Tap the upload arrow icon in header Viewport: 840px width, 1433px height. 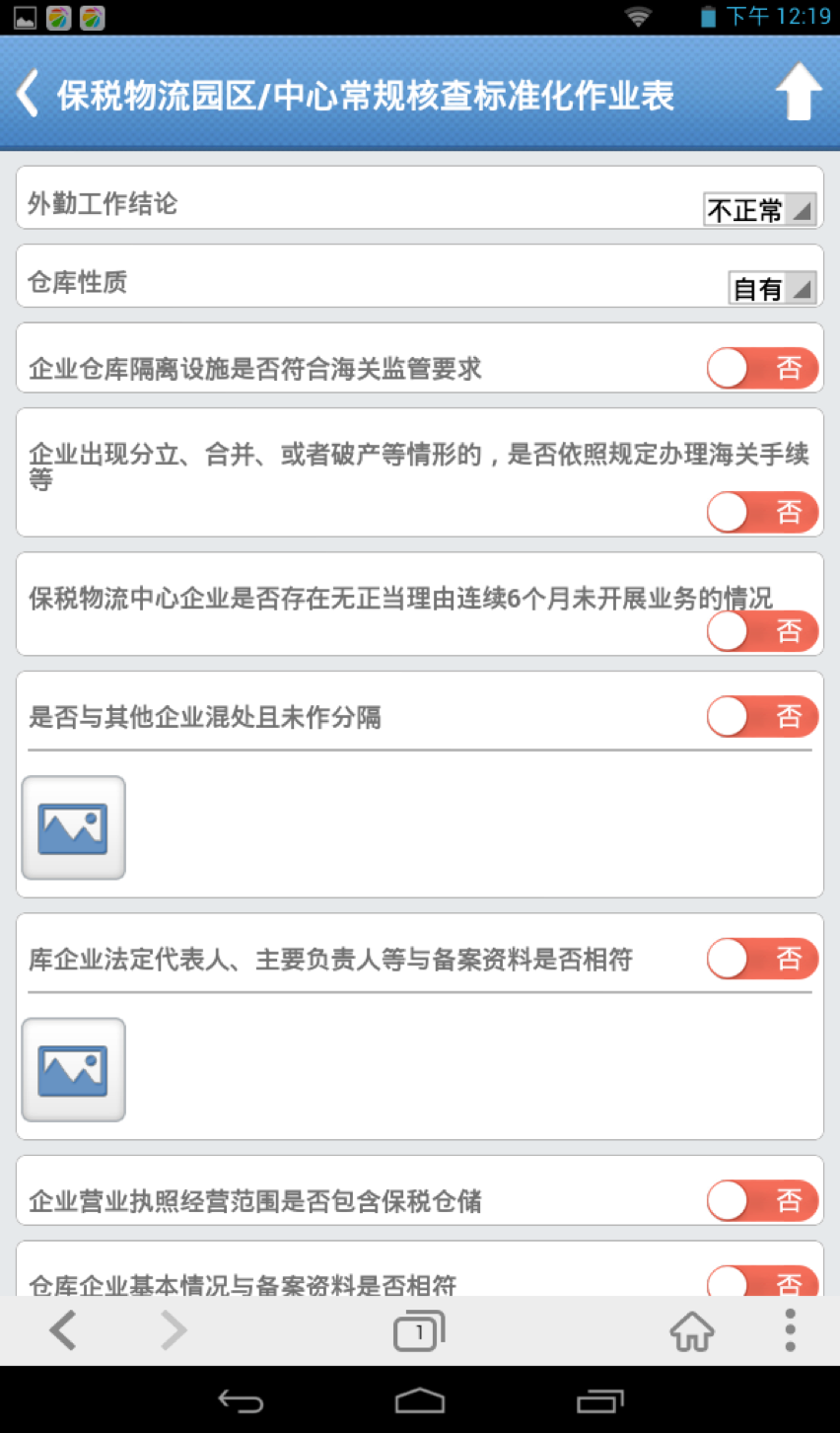click(798, 93)
